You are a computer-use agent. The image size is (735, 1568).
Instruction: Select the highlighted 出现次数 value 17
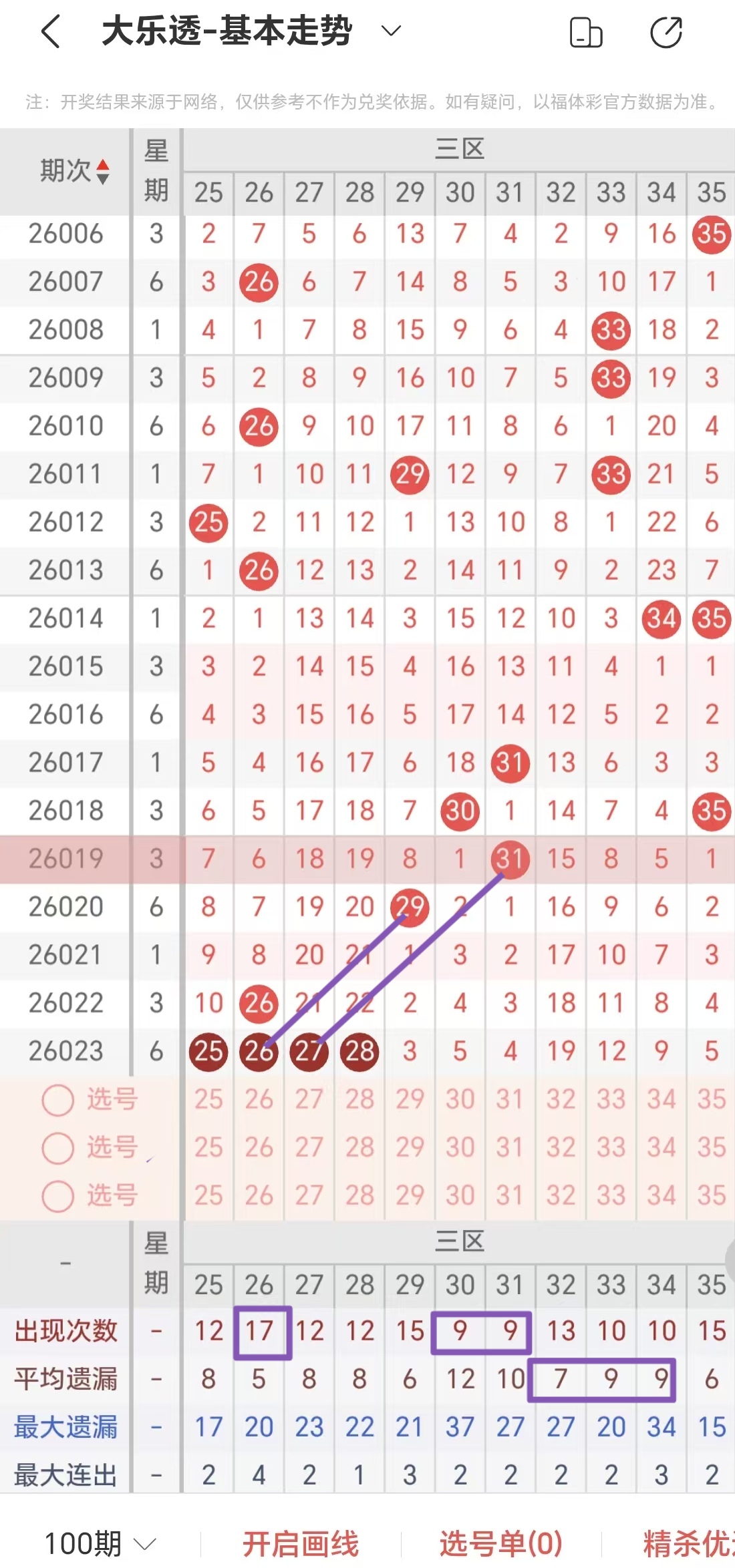pyautogui.click(x=259, y=1331)
